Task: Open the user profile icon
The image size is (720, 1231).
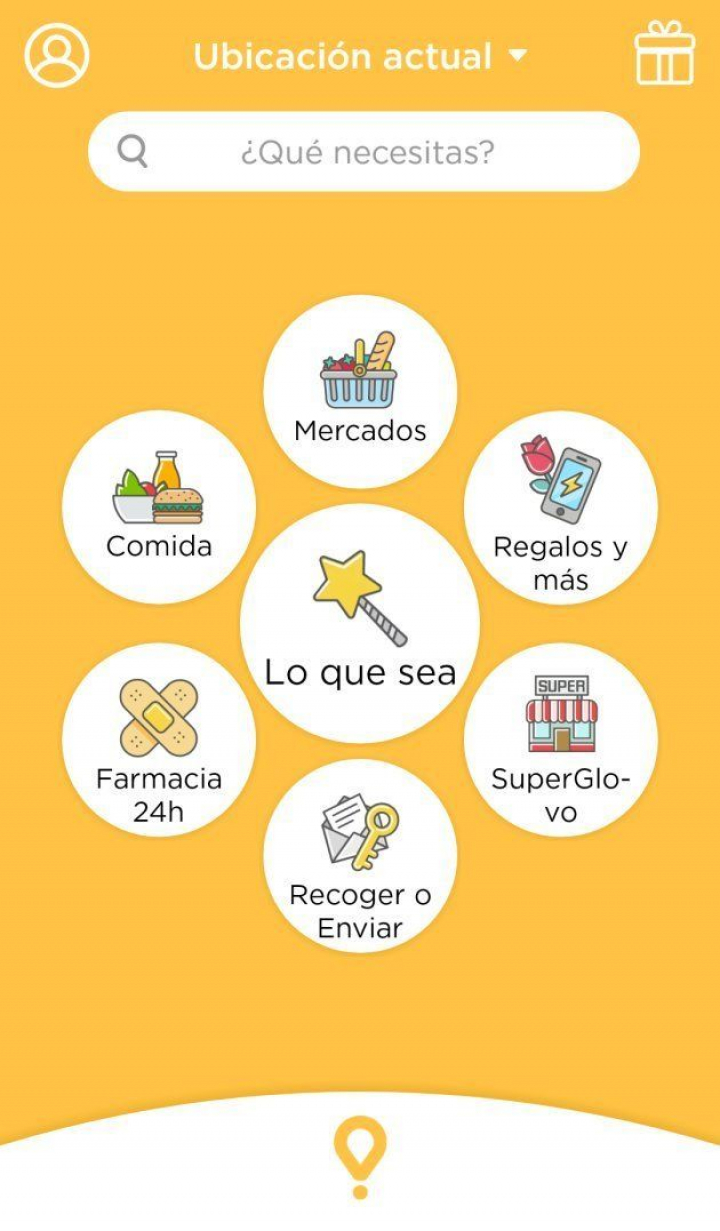Action: [57, 55]
